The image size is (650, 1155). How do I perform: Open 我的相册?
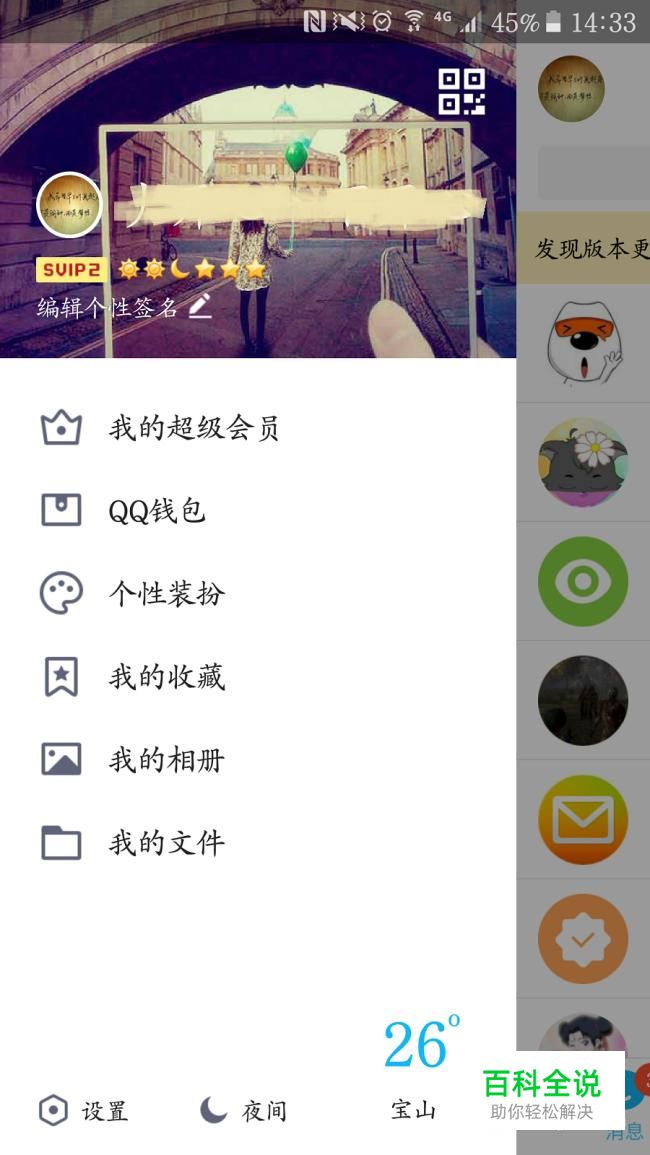(166, 760)
